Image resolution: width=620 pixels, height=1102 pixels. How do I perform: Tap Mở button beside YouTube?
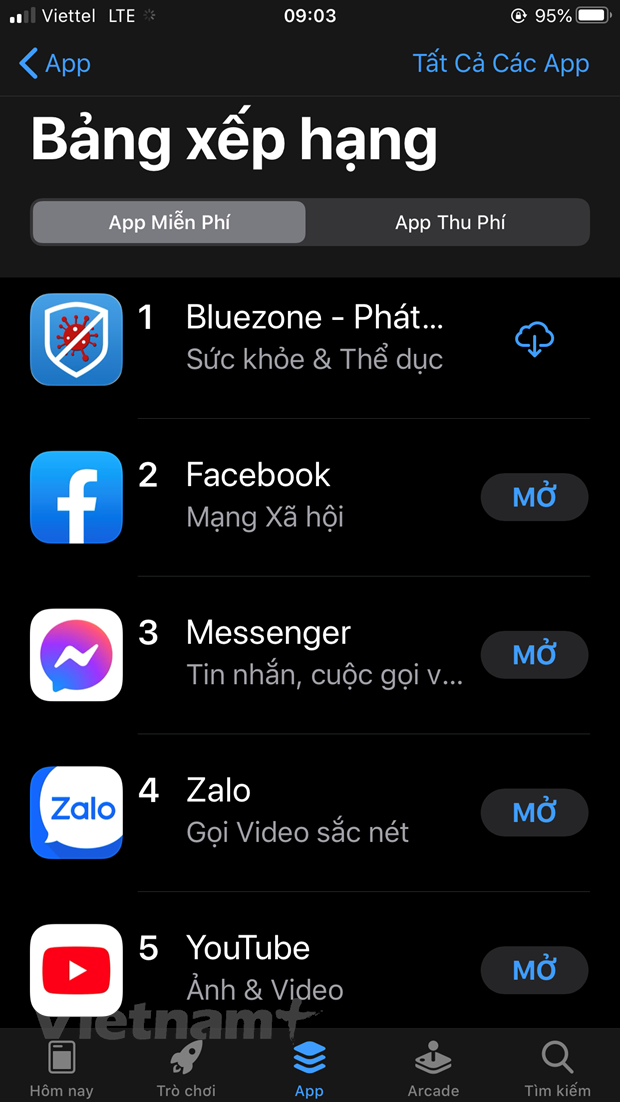click(534, 970)
